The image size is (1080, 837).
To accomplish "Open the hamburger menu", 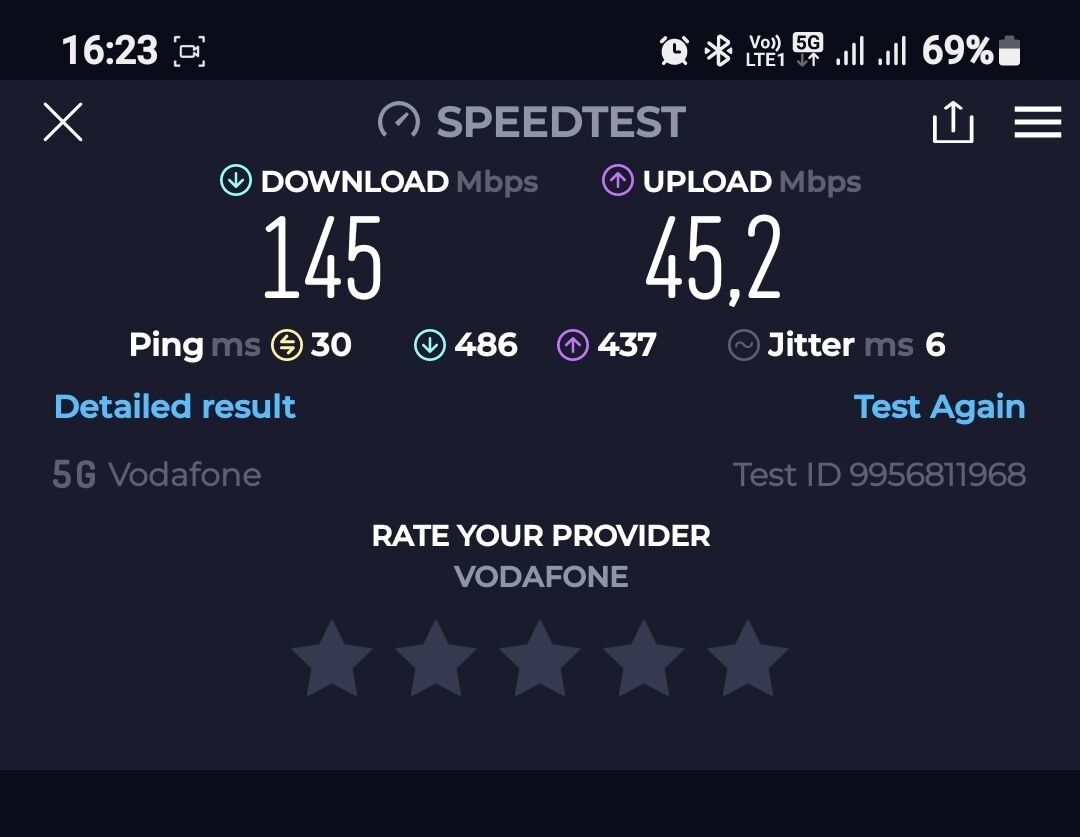I will [1037, 122].
